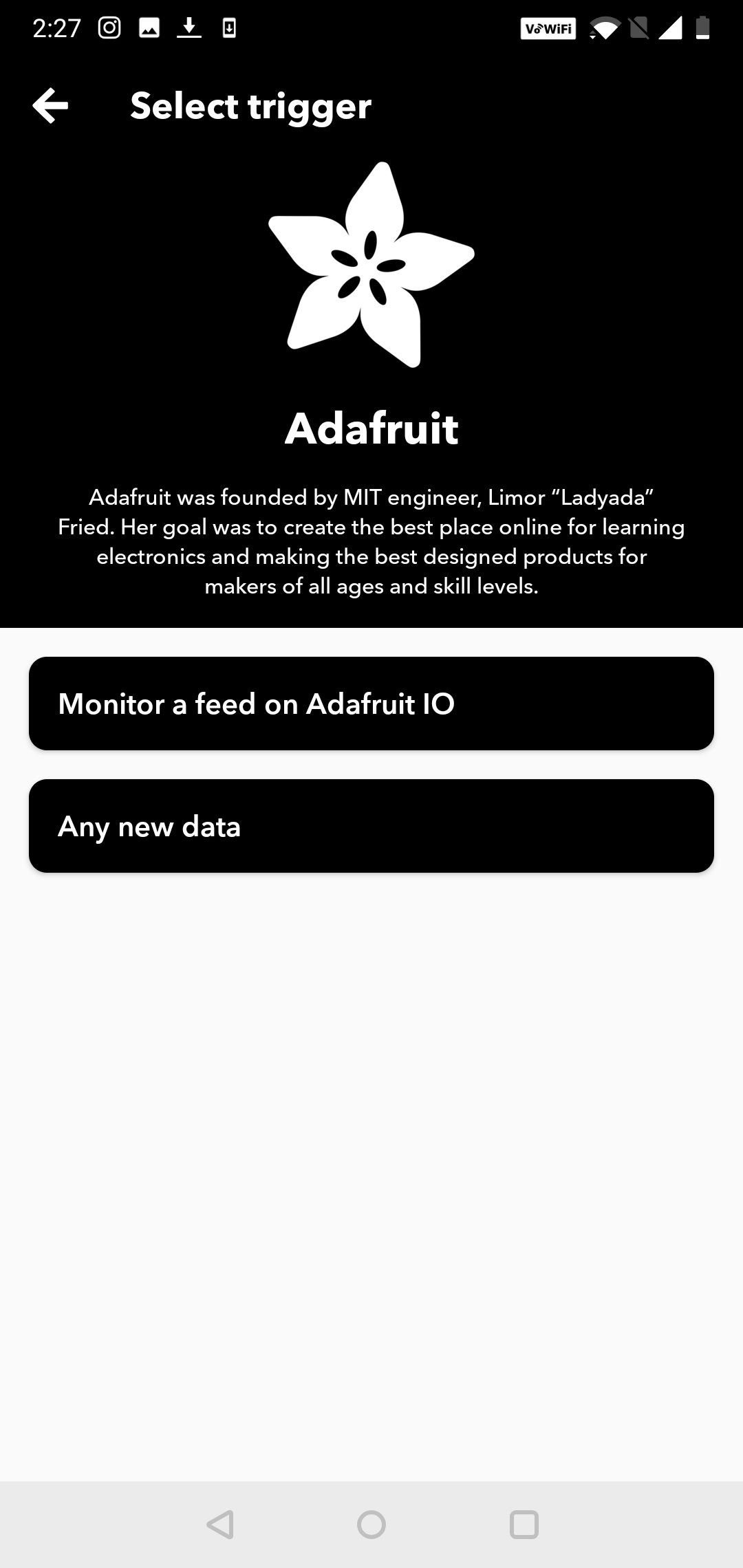Click the screenshot notification icon
This screenshot has width=743, height=1568.
[x=229, y=28]
